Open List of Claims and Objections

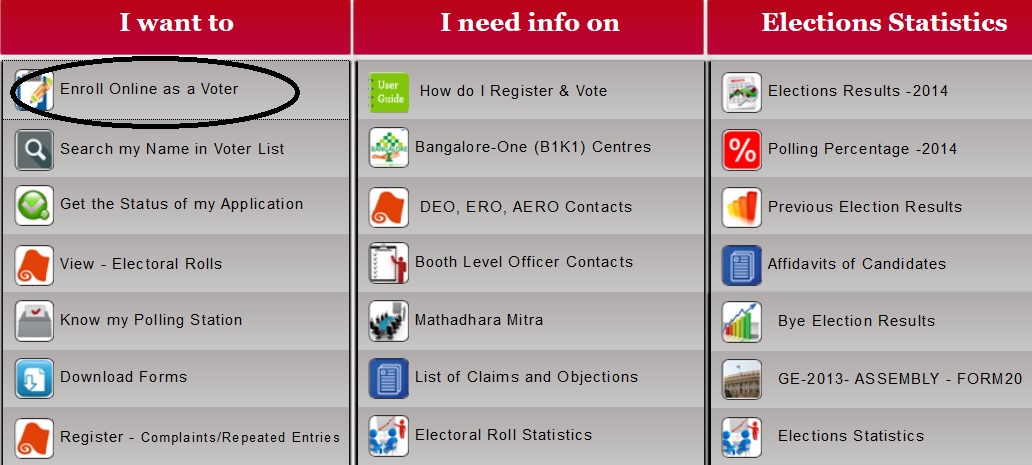pyautogui.click(x=526, y=377)
